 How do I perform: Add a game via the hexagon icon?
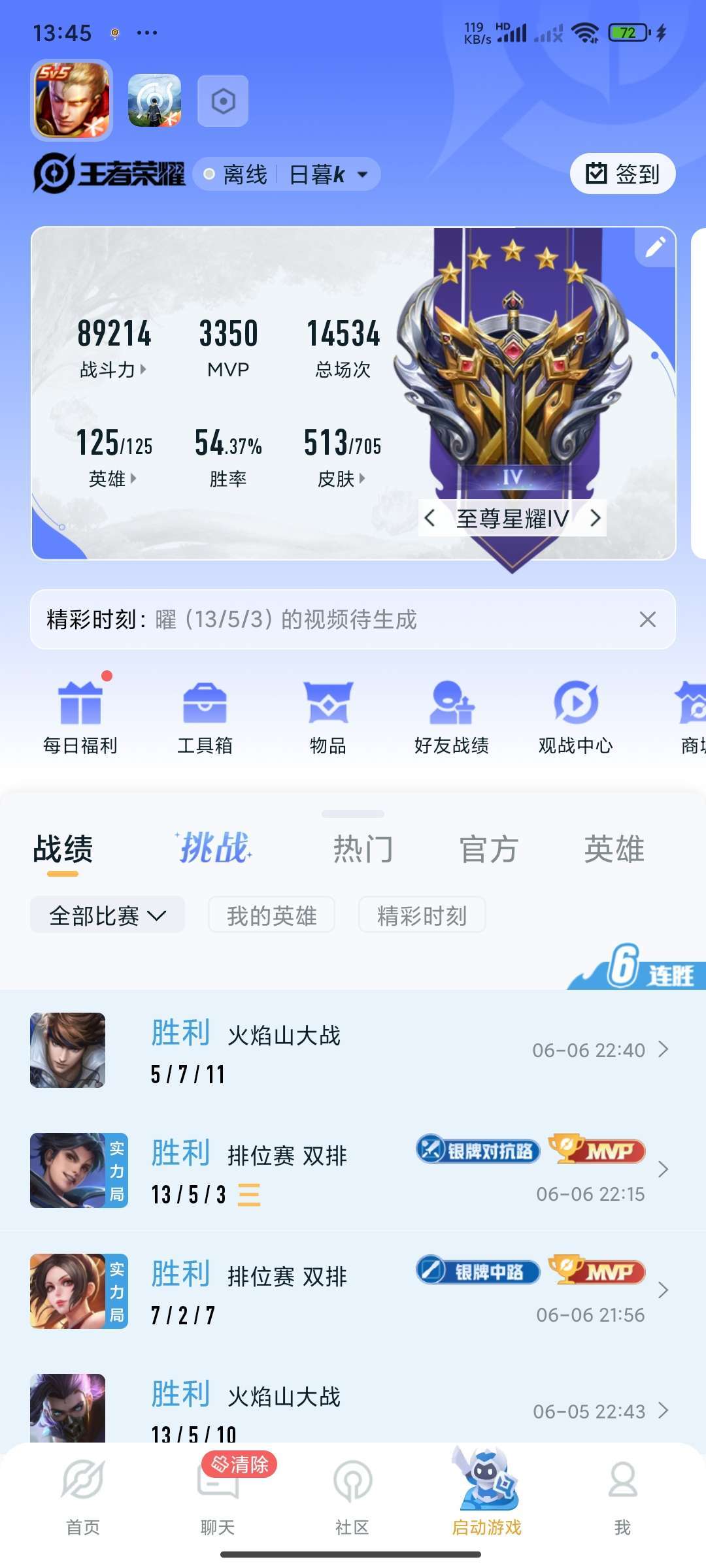(x=223, y=101)
